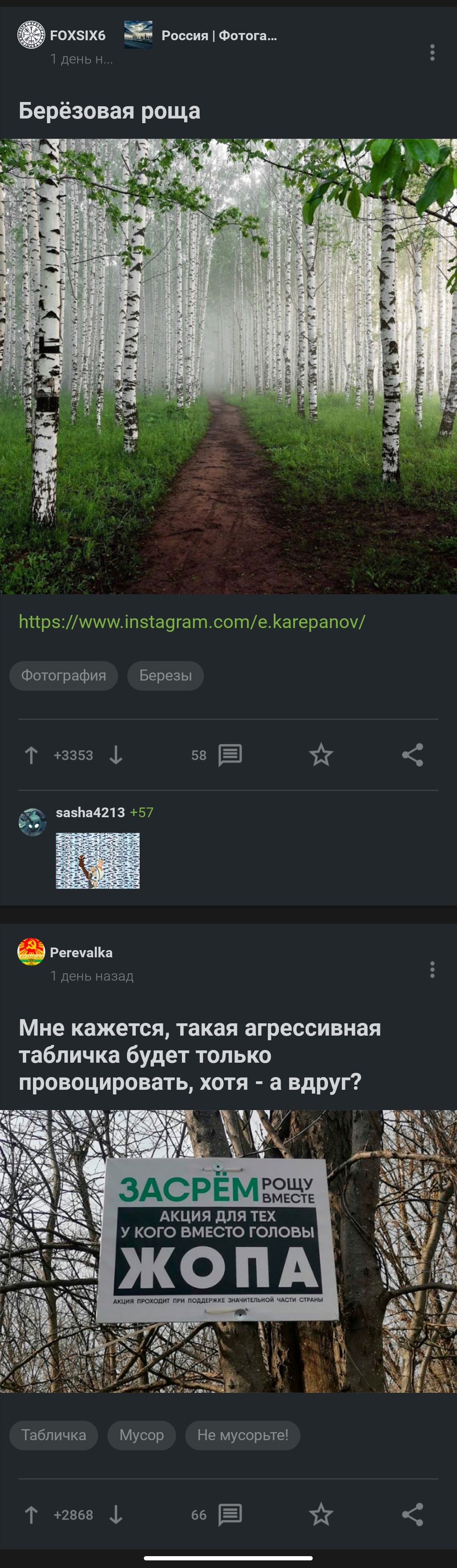Screen dimensions: 457x1568
Task: Select the Фотография tag
Action: [63, 675]
